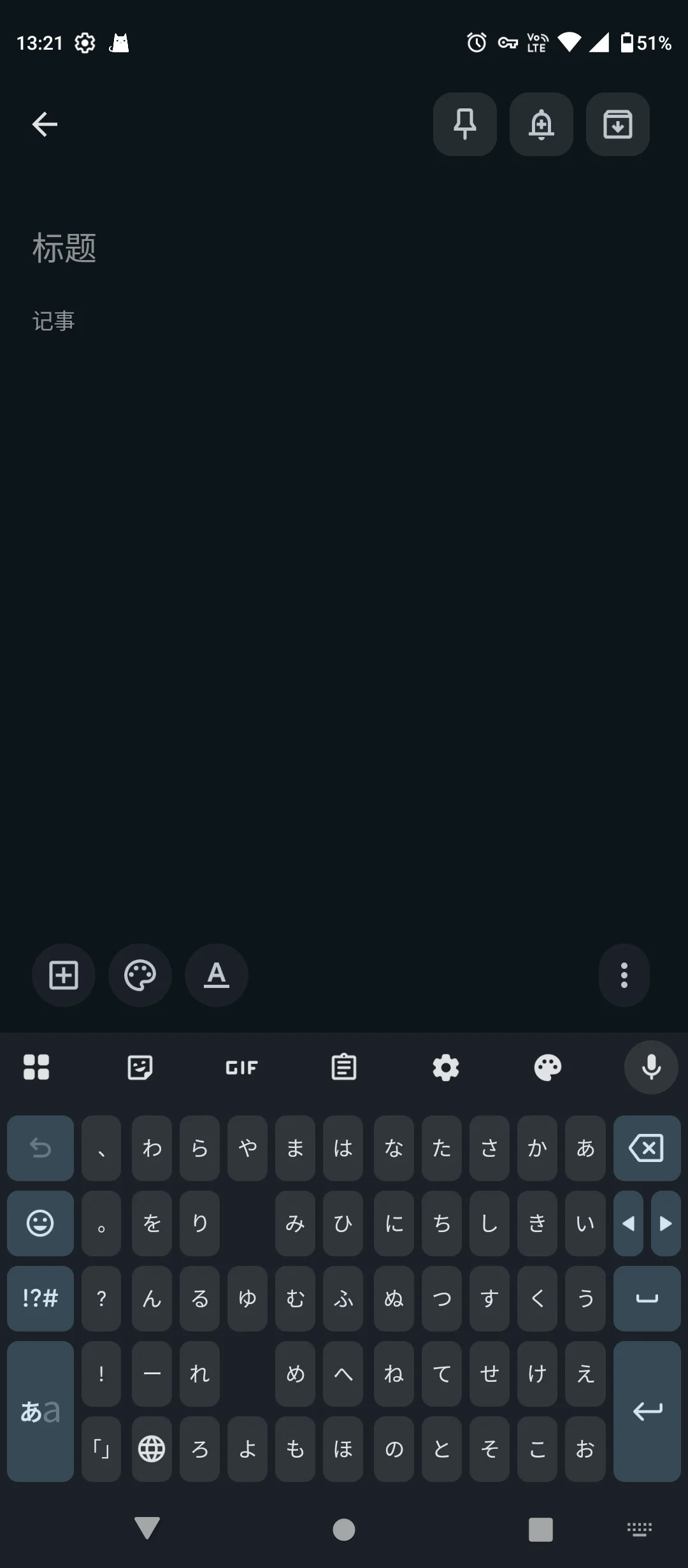This screenshot has height=1568, width=688.
Task: Open the add attachment plus menu
Action: point(64,975)
